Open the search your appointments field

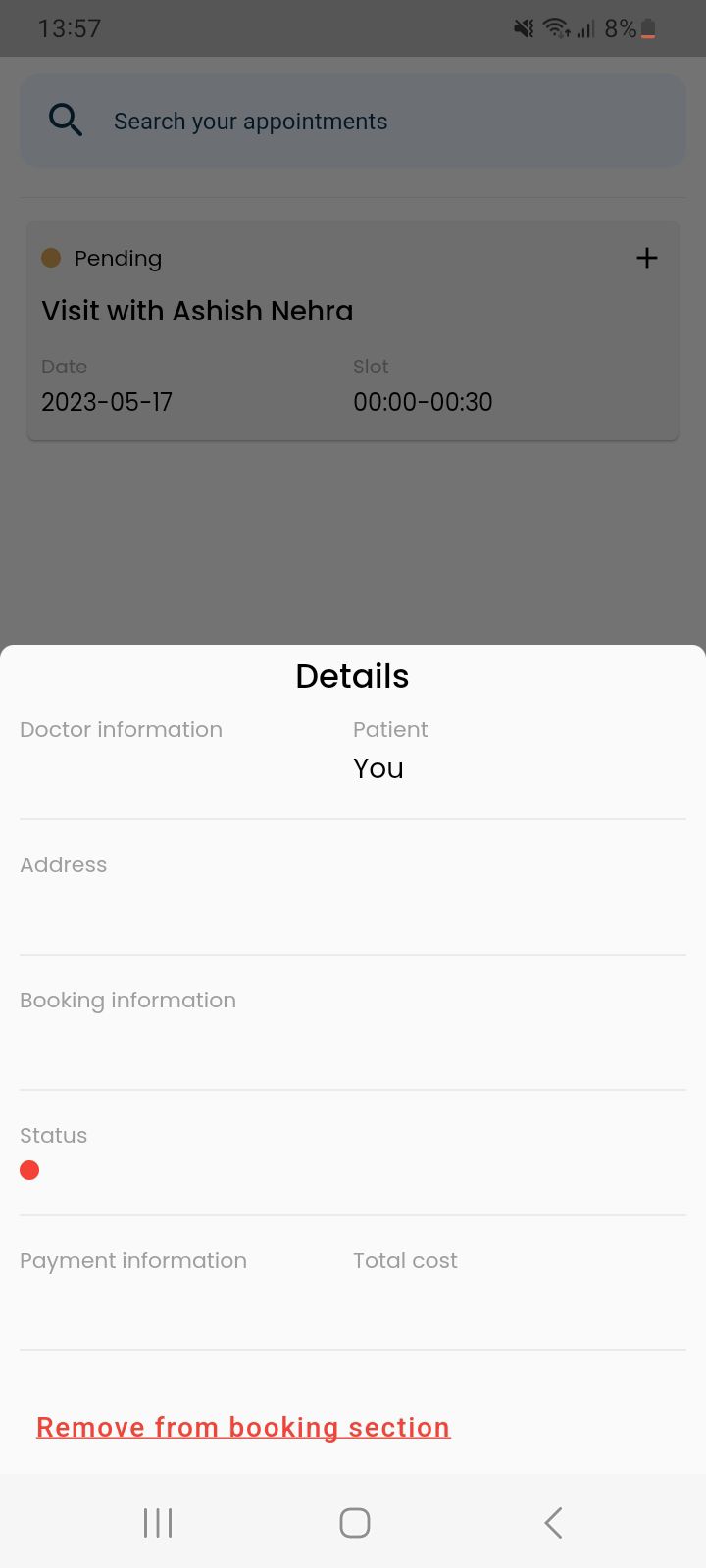353,121
